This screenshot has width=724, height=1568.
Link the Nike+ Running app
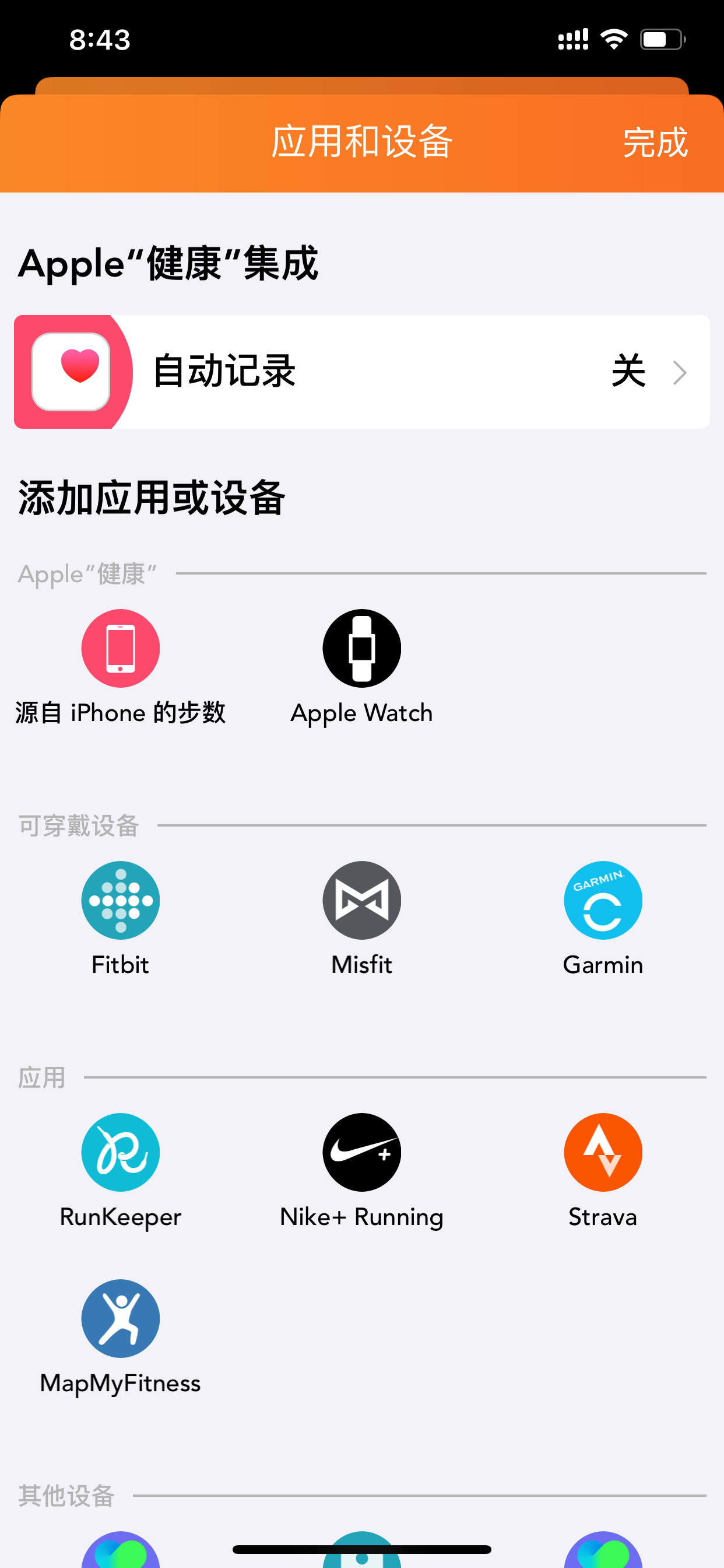point(361,1171)
